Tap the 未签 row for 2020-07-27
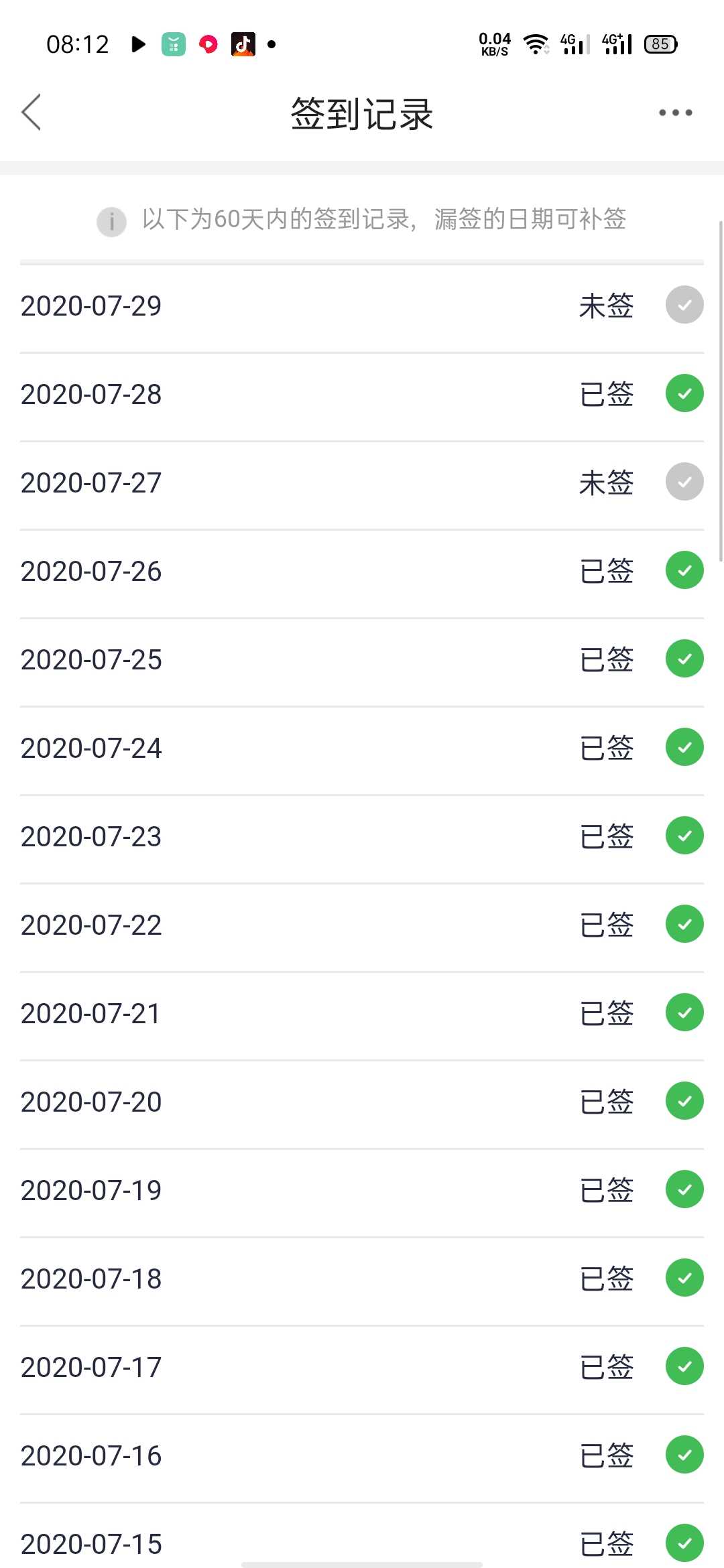 (x=362, y=483)
